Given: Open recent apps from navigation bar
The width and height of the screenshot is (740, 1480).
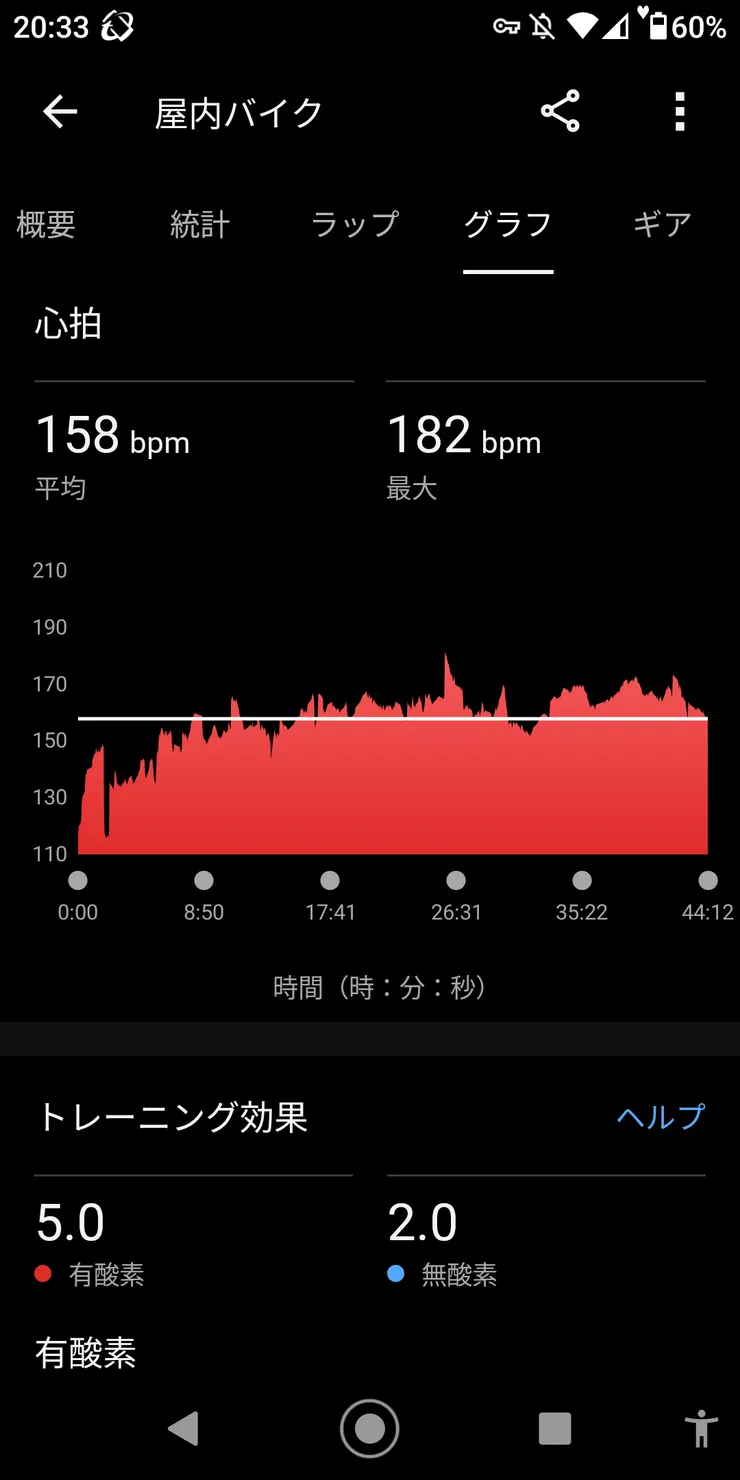Looking at the screenshot, I should [554, 1429].
